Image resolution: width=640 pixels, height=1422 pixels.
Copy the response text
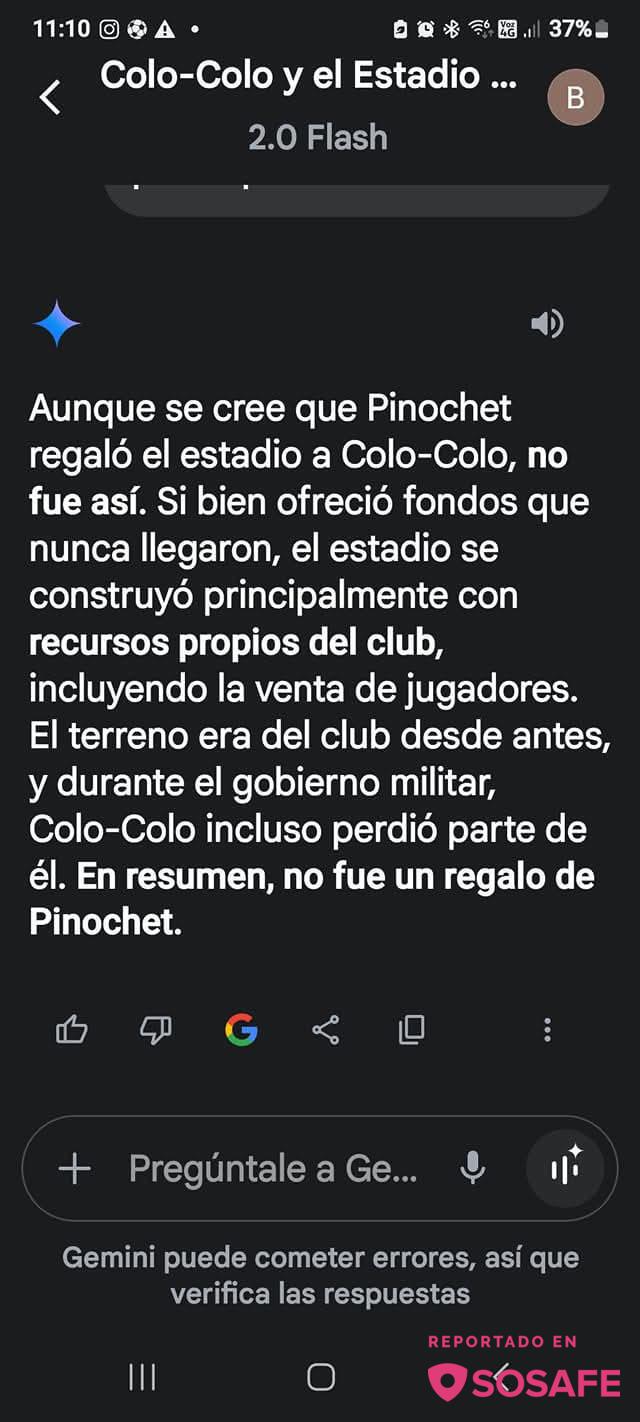pos(411,1029)
